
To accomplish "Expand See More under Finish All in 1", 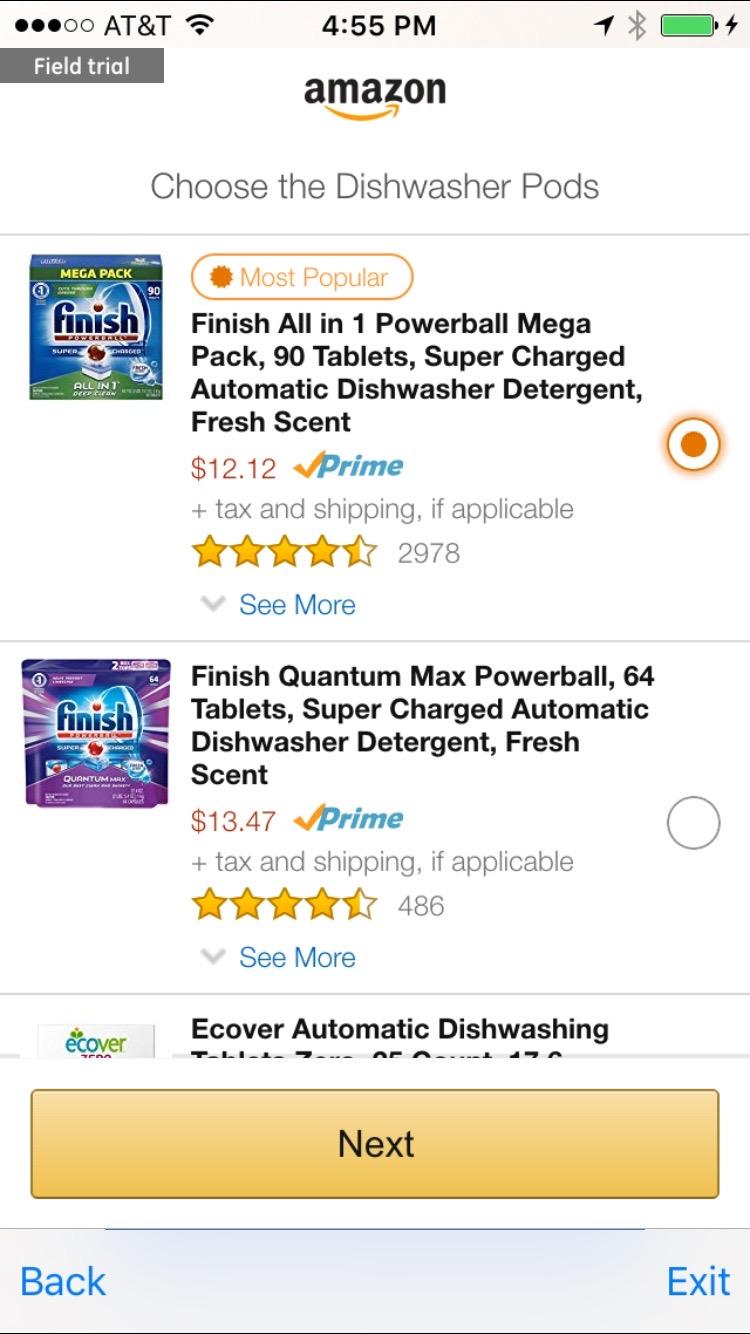I will point(296,605).
